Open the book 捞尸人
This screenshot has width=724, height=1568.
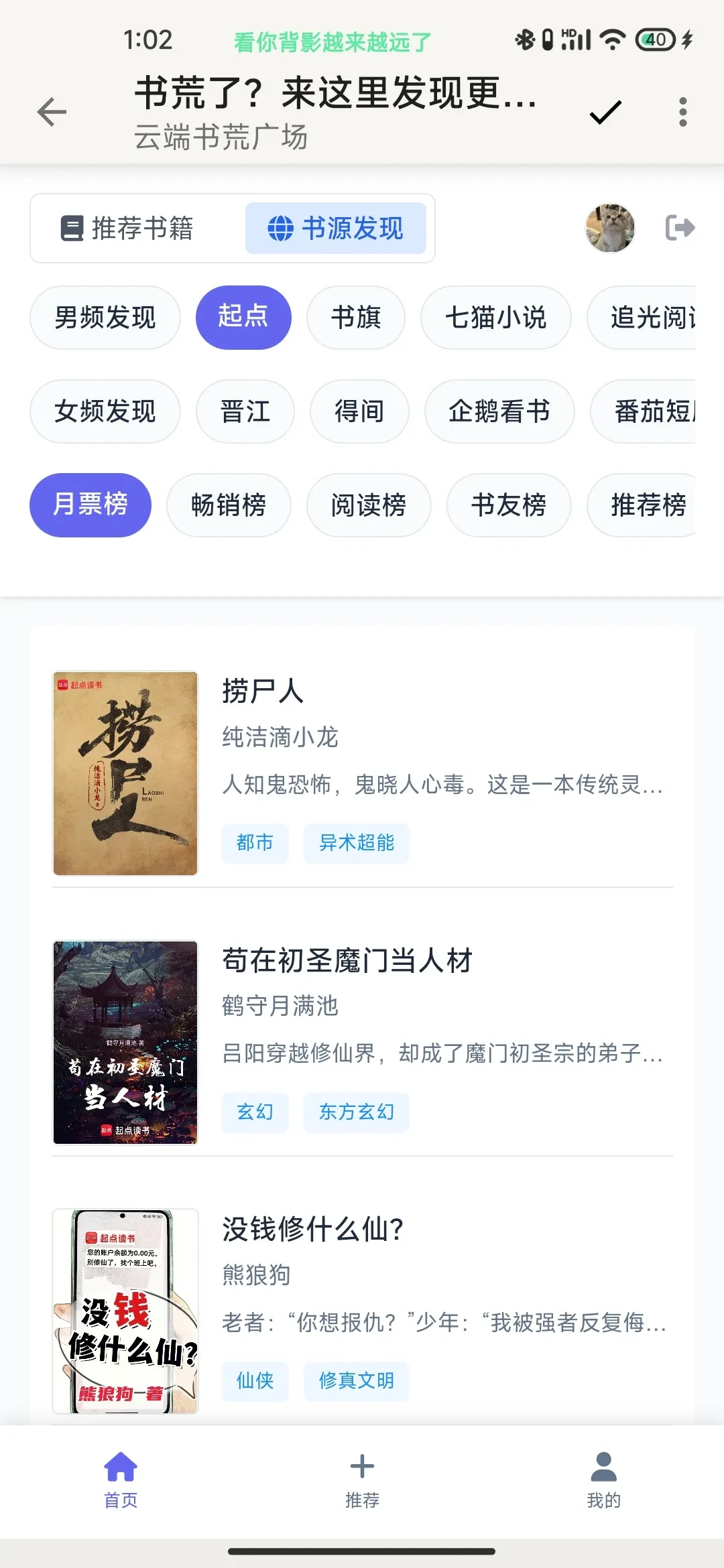[362, 773]
